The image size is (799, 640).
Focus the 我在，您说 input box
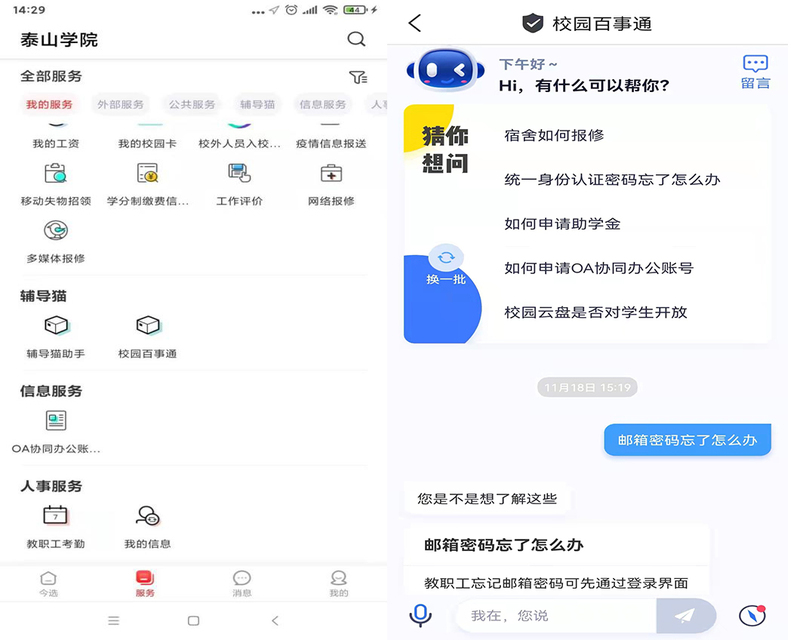(555, 616)
